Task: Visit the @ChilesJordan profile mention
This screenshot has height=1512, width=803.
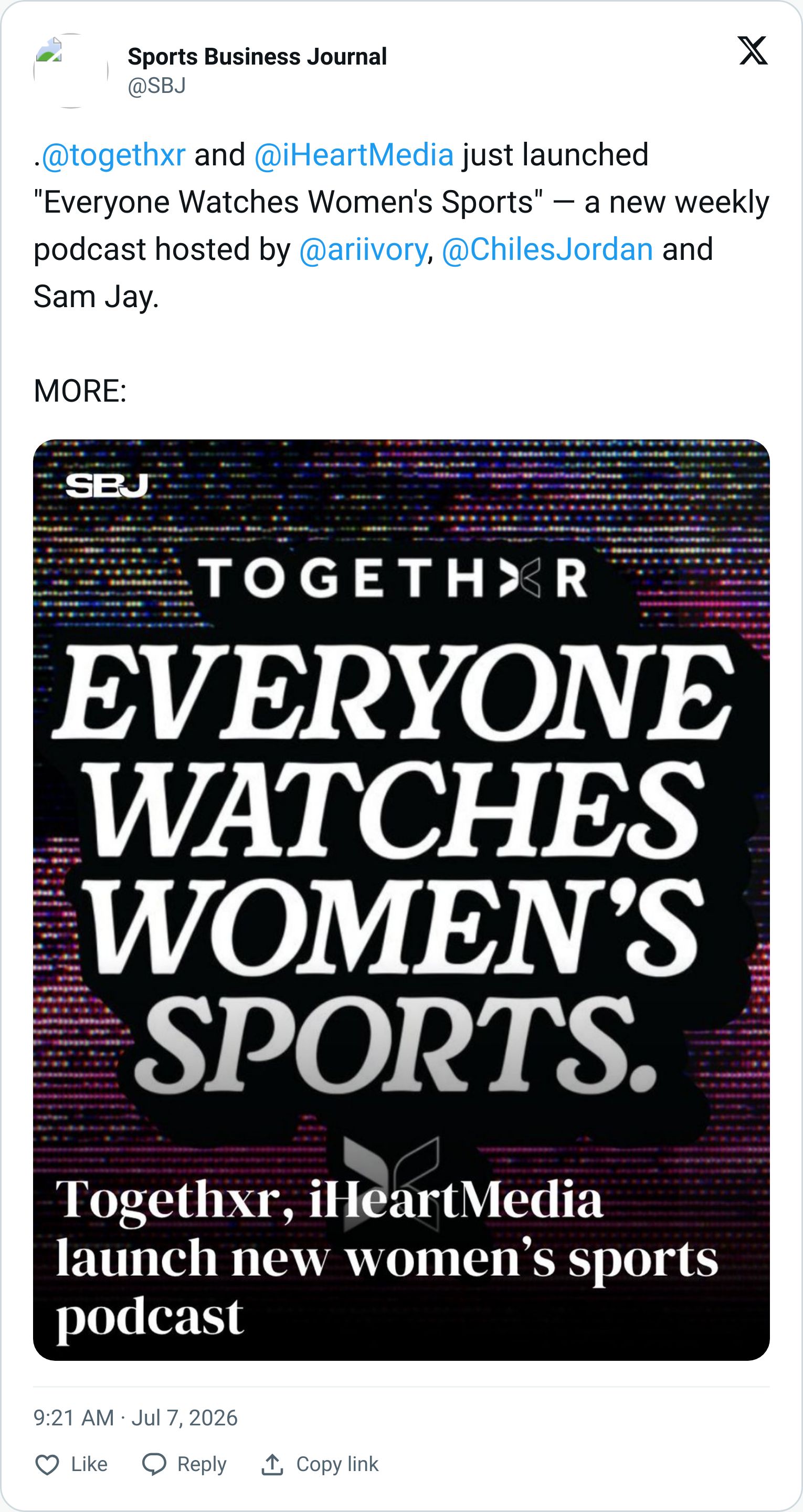Action: coord(547,249)
